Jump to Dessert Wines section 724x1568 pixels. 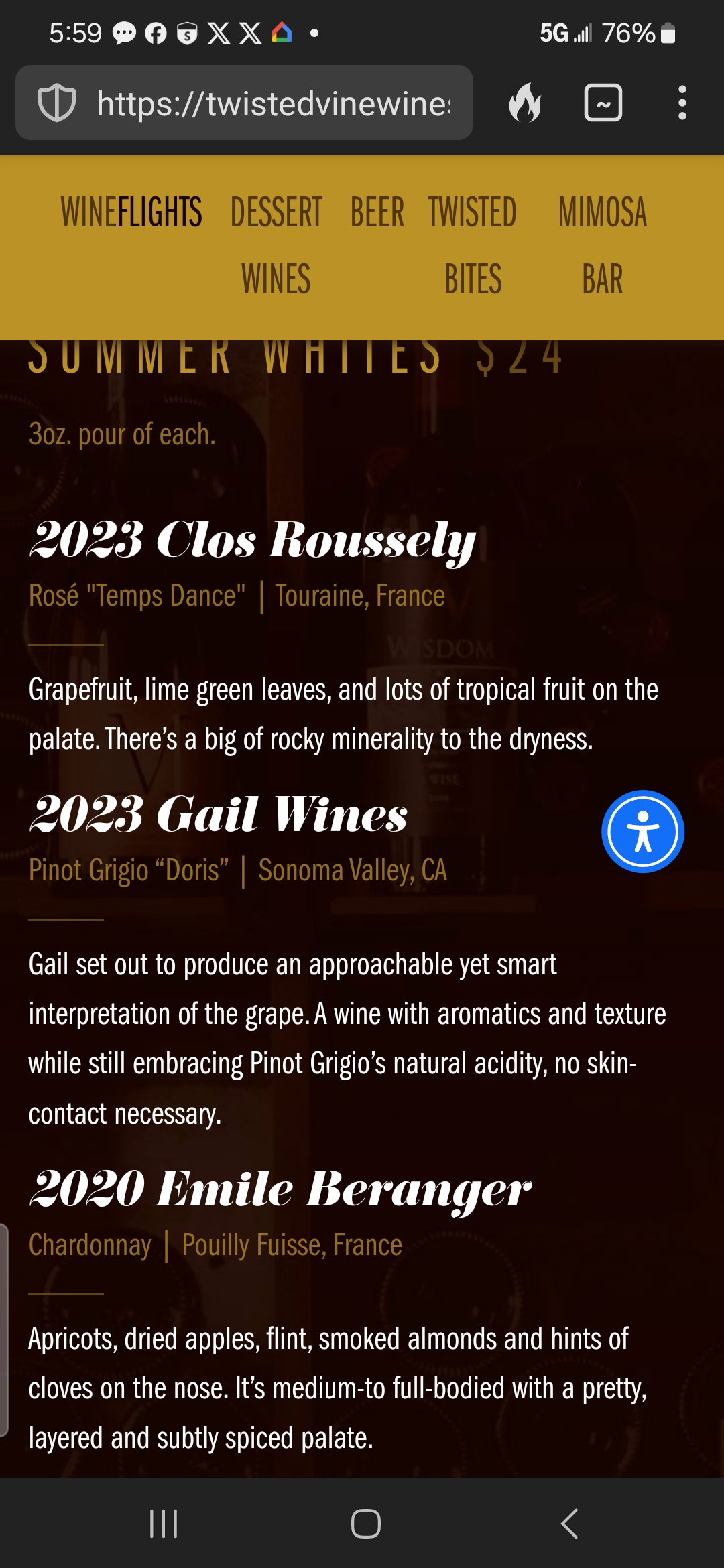(276, 245)
